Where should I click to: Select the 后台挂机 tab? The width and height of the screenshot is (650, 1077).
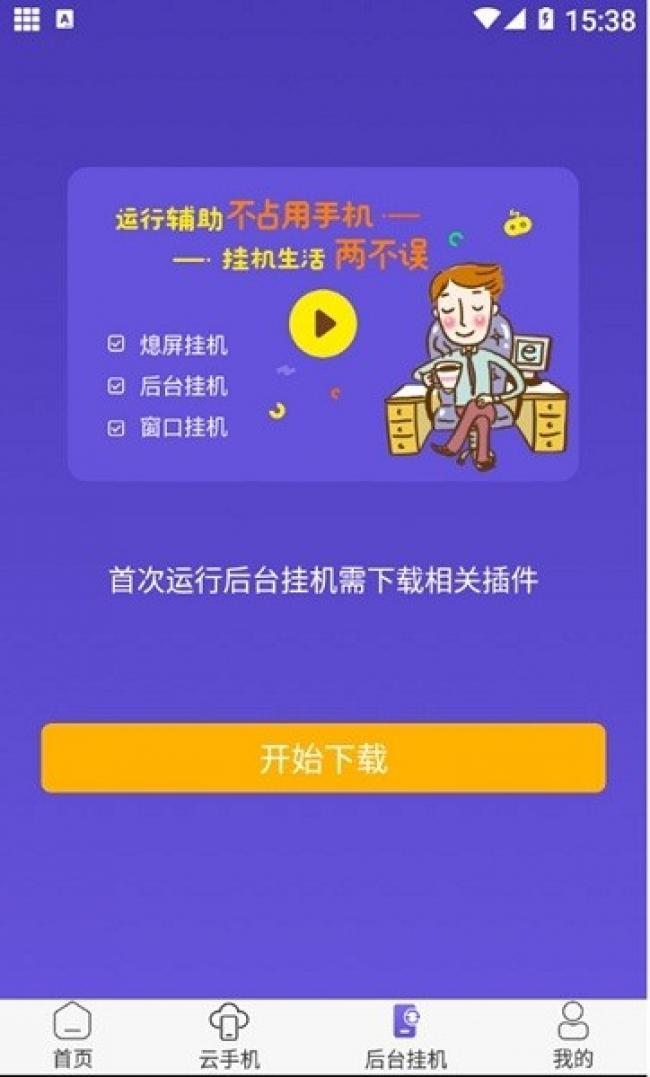click(405, 1036)
